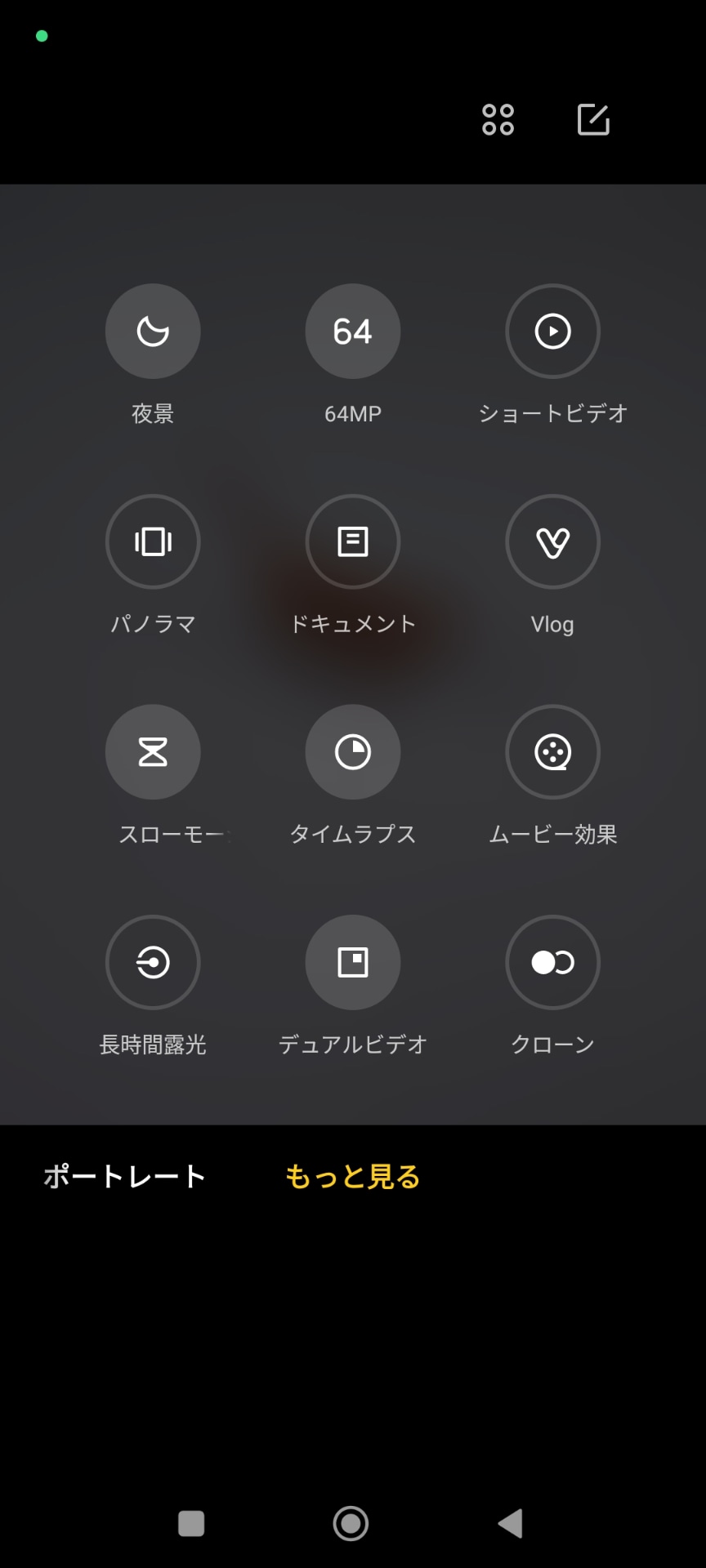This screenshot has height=1568, width=706.
Task: Select ドキュメント scan mode
Action: click(x=353, y=541)
